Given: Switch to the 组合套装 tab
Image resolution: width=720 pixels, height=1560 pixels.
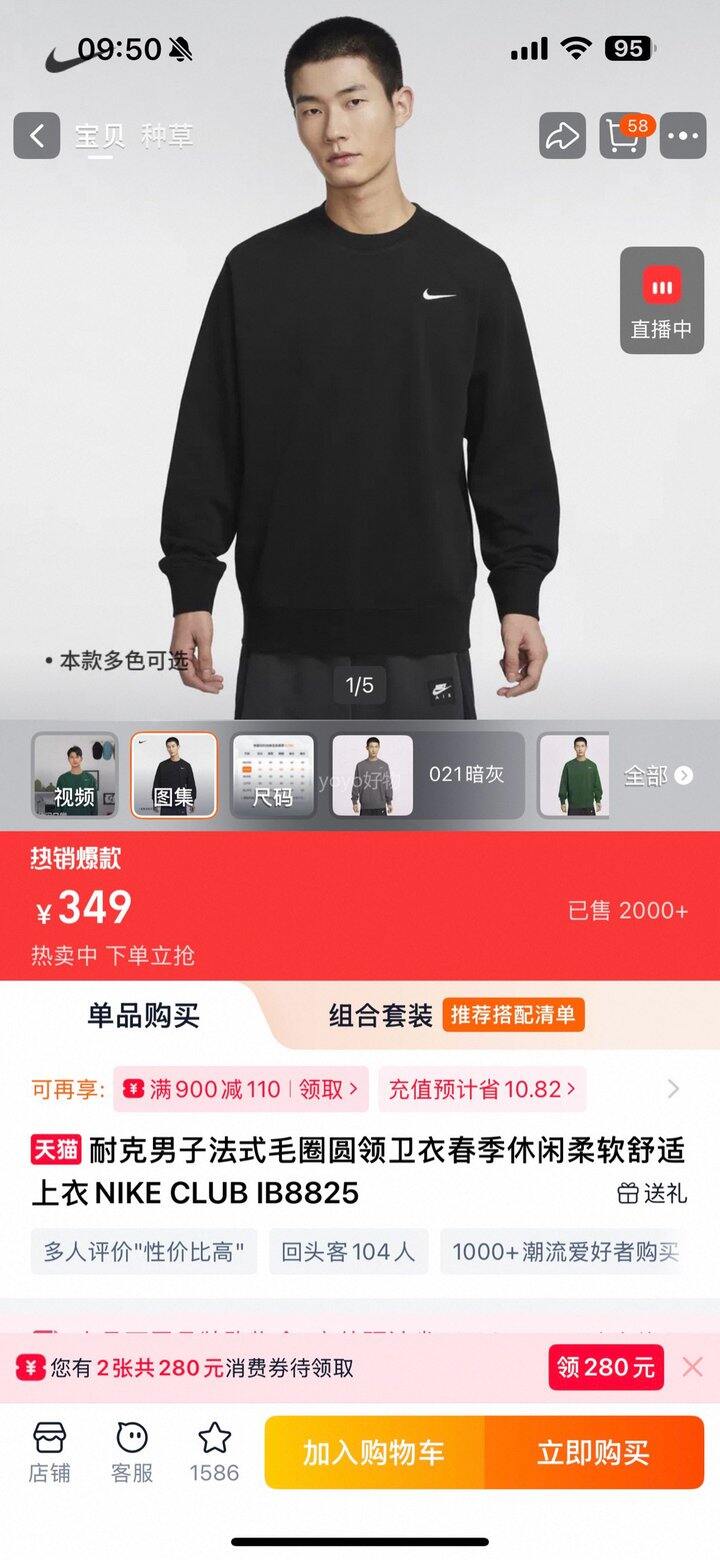Looking at the screenshot, I should point(380,1015).
